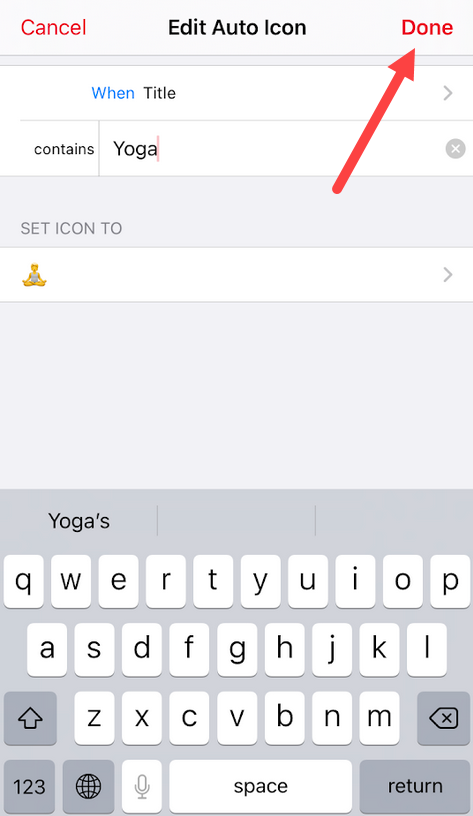Viewport: 473px width, 816px height.
Task: Tap the shift key
Action: click(30, 719)
